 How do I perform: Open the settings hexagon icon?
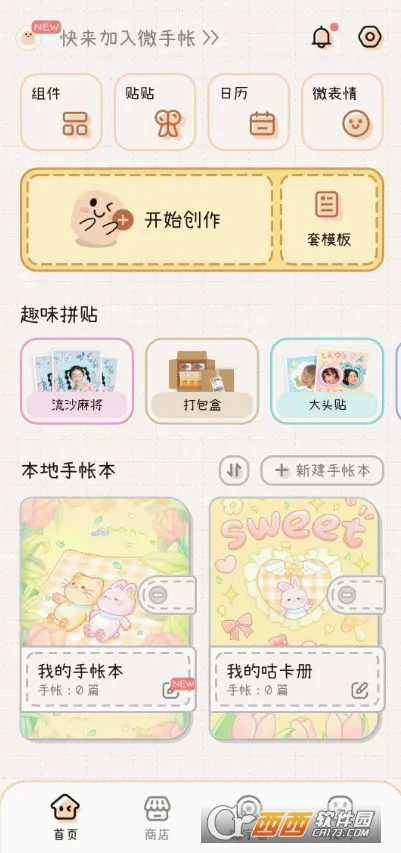370,37
